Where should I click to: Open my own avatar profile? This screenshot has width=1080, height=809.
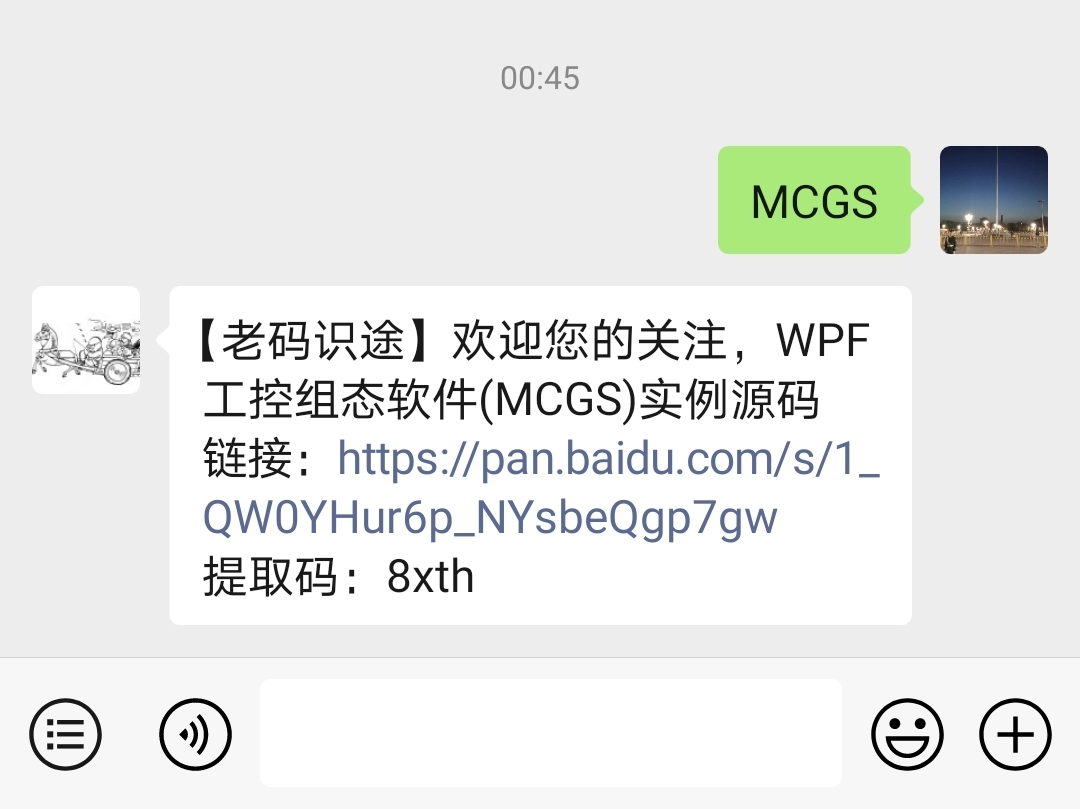click(x=993, y=200)
